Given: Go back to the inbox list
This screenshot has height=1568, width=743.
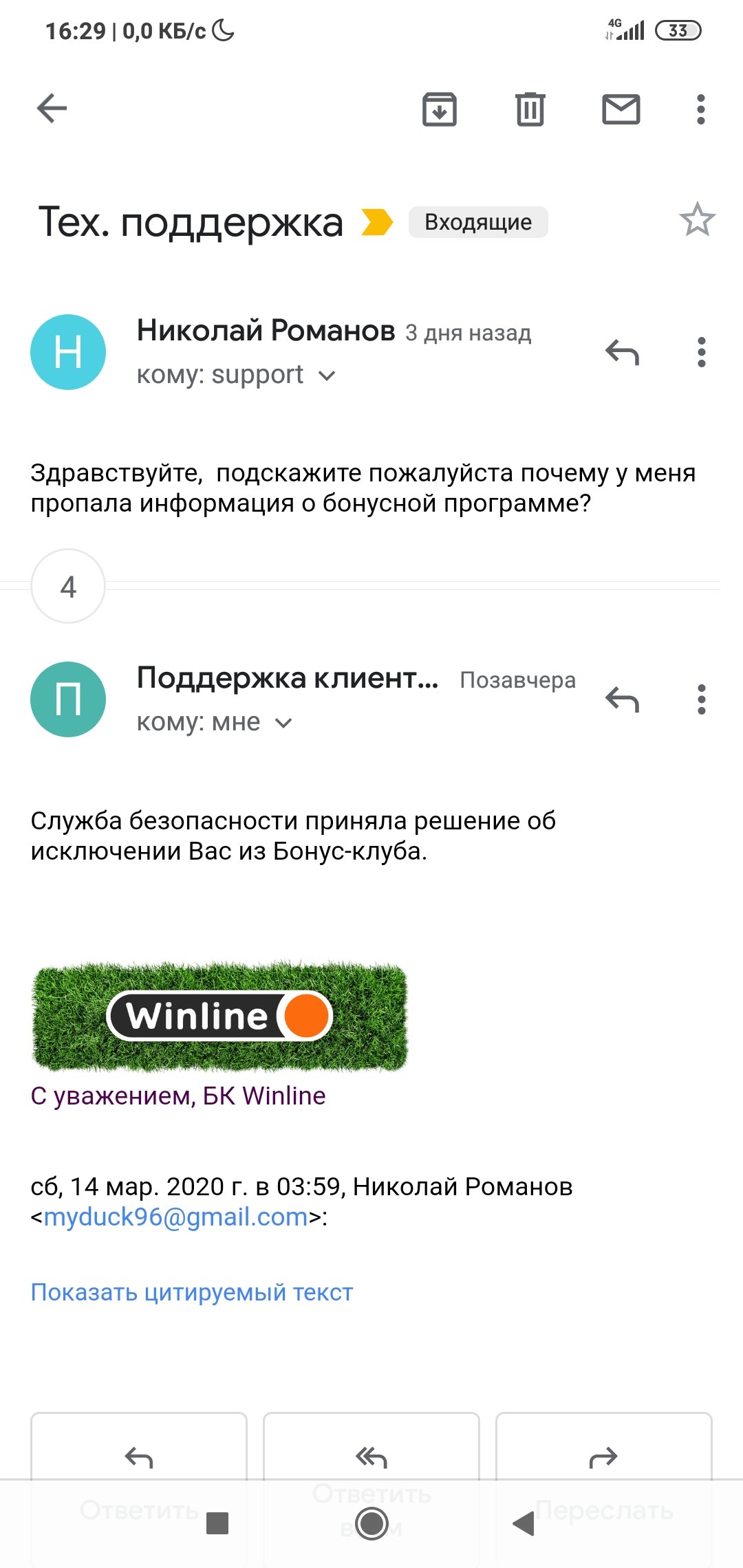Looking at the screenshot, I should pyautogui.click(x=52, y=109).
